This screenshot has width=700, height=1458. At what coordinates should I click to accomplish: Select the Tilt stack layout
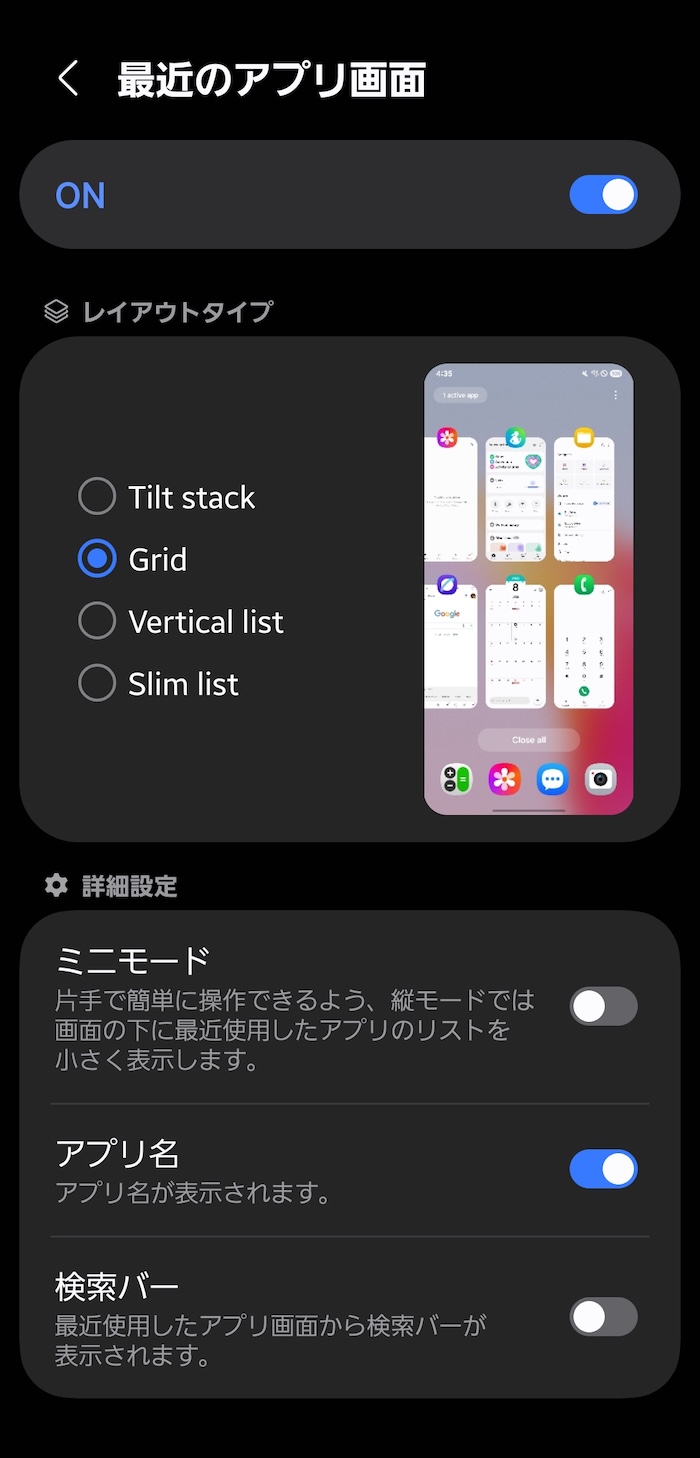point(97,497)
